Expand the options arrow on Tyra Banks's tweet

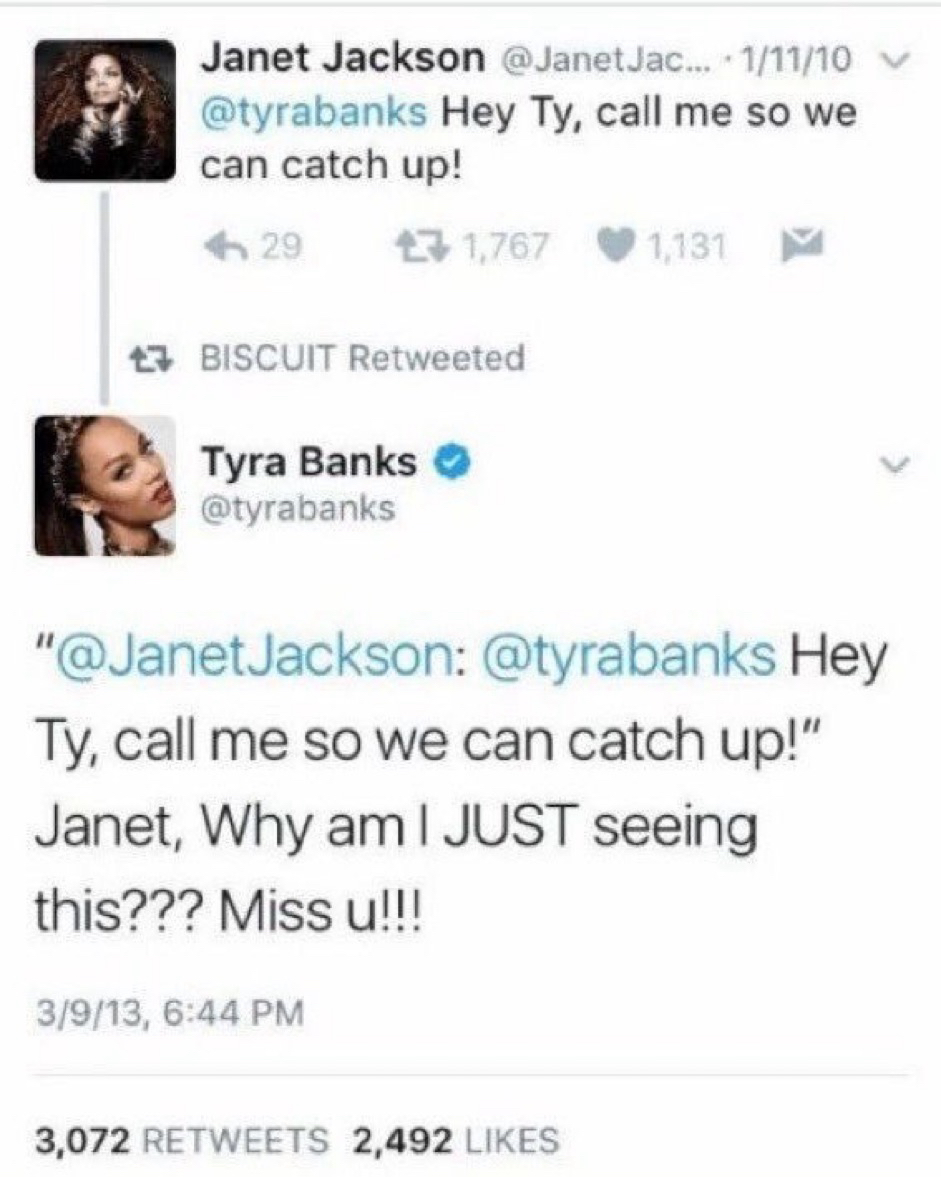click(x=891, y=464)
